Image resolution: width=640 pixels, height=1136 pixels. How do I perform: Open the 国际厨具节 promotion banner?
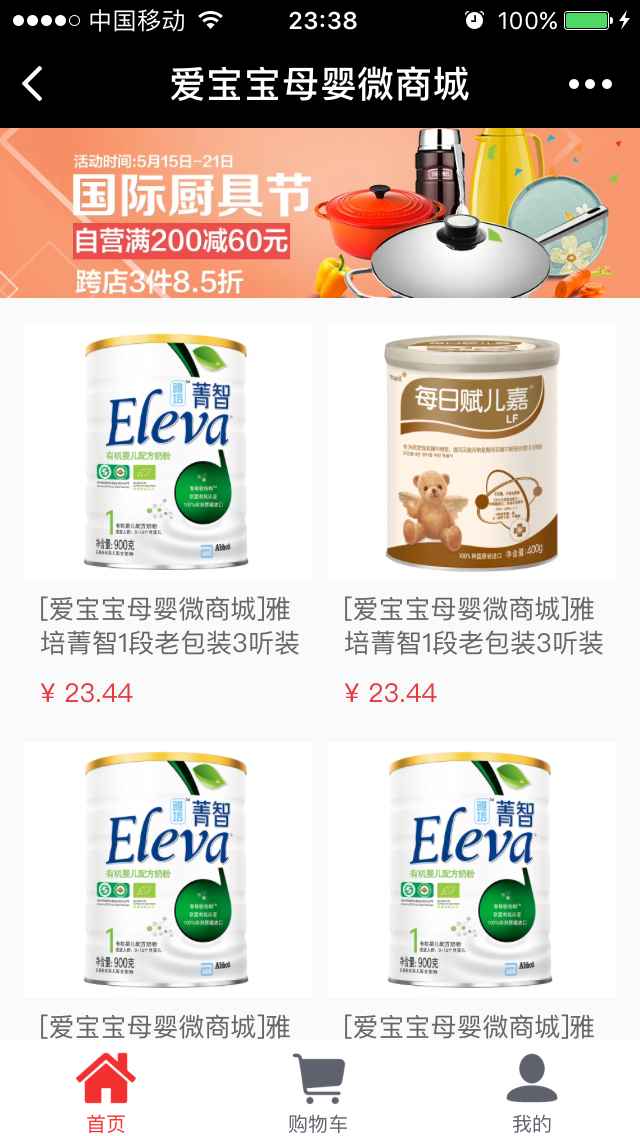coord(320,213)
